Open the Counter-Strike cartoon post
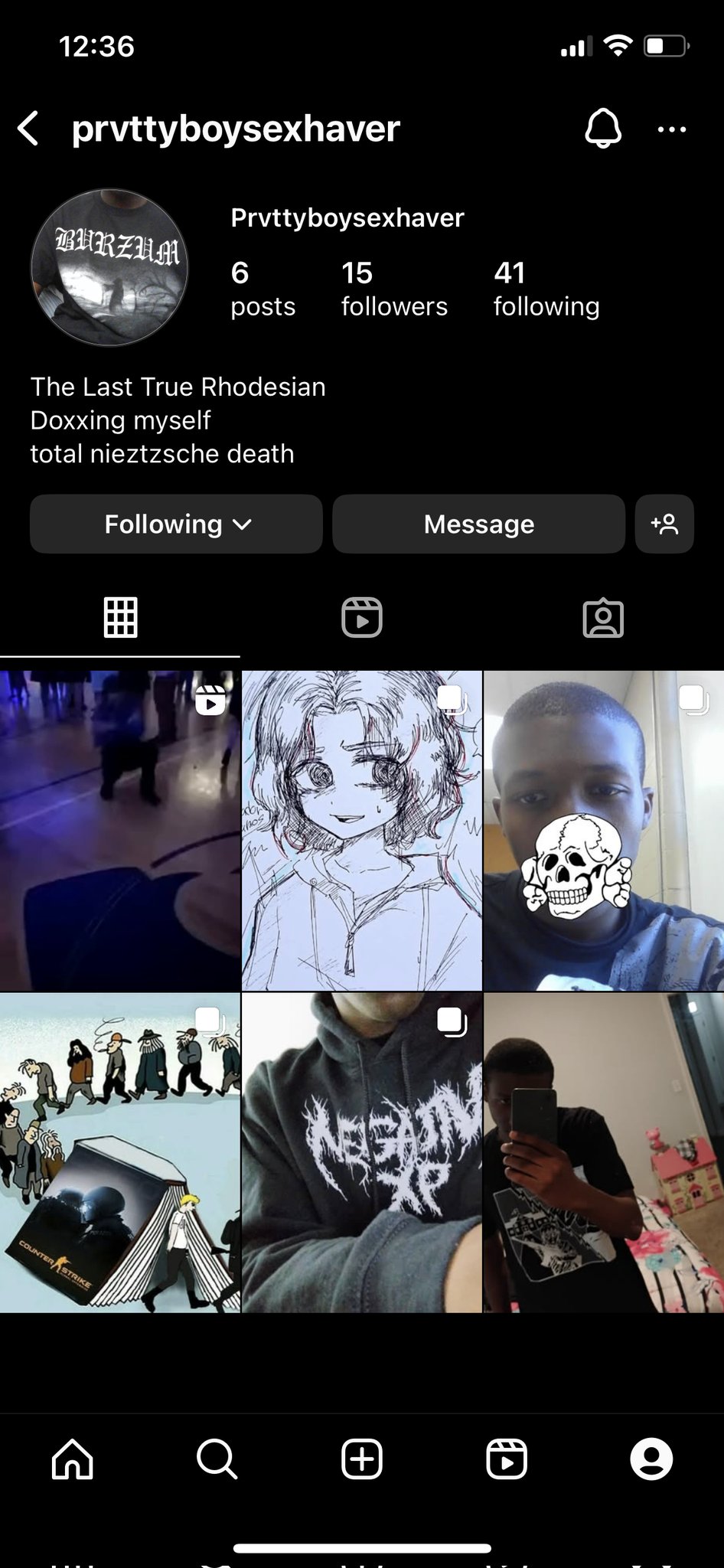Image resolution: width=724 pixels, height=1568 pixels. tap(119, 1153)
